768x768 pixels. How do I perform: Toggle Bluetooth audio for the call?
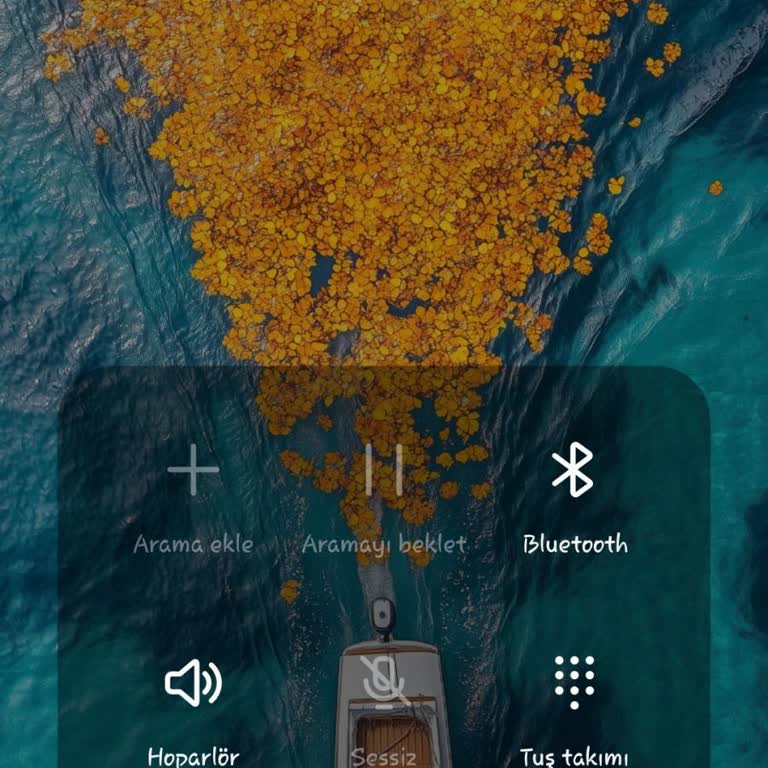[574, 472]
